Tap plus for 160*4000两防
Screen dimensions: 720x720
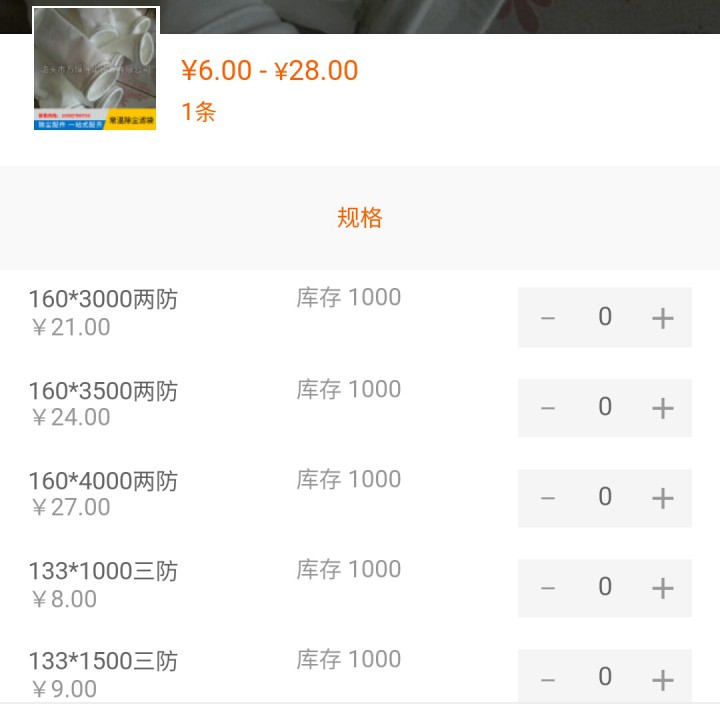point(662,498)
